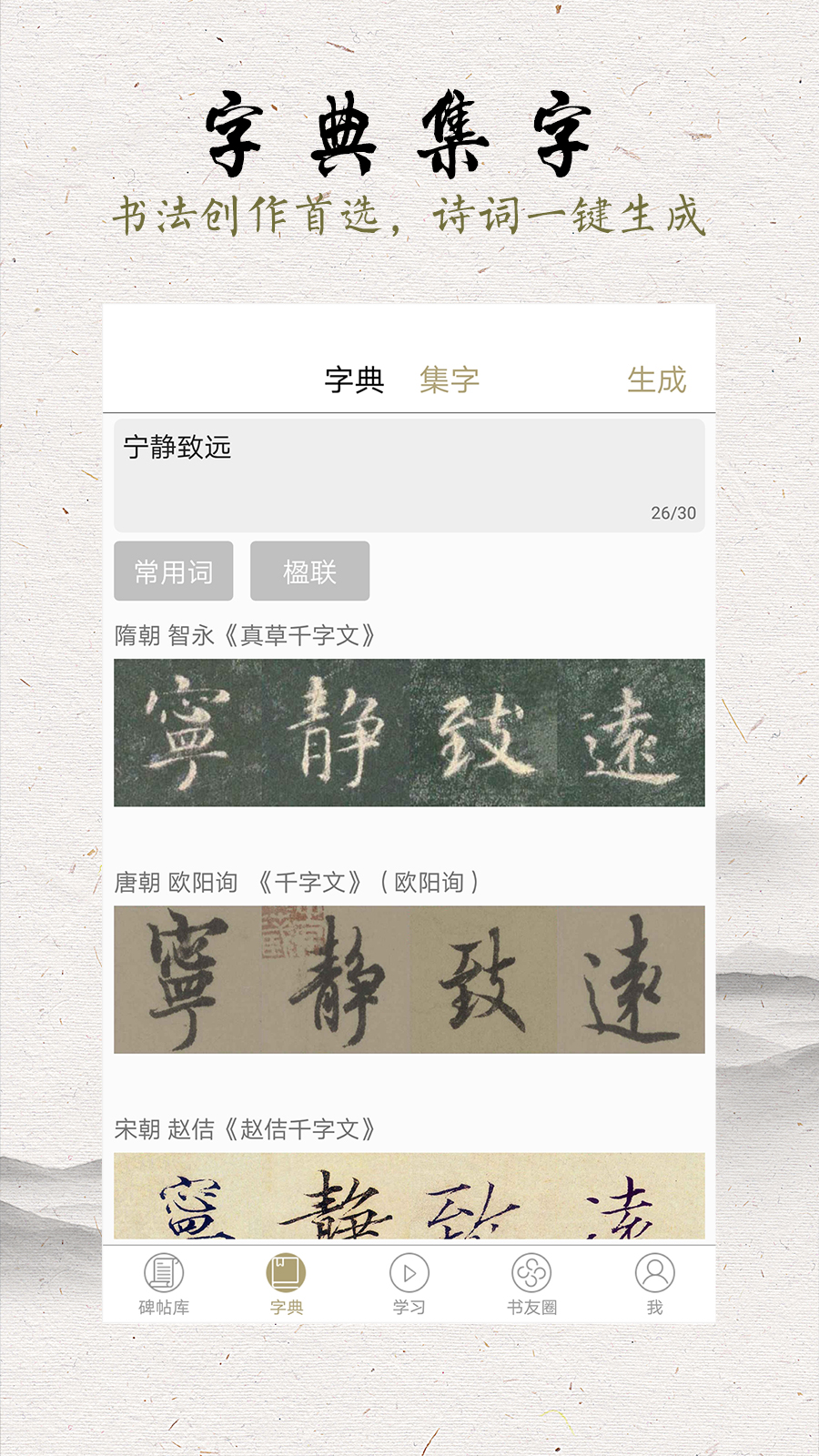The image size is (819, 1456).
Task: Tap the 生成 generate button
Action: [658, 379]
